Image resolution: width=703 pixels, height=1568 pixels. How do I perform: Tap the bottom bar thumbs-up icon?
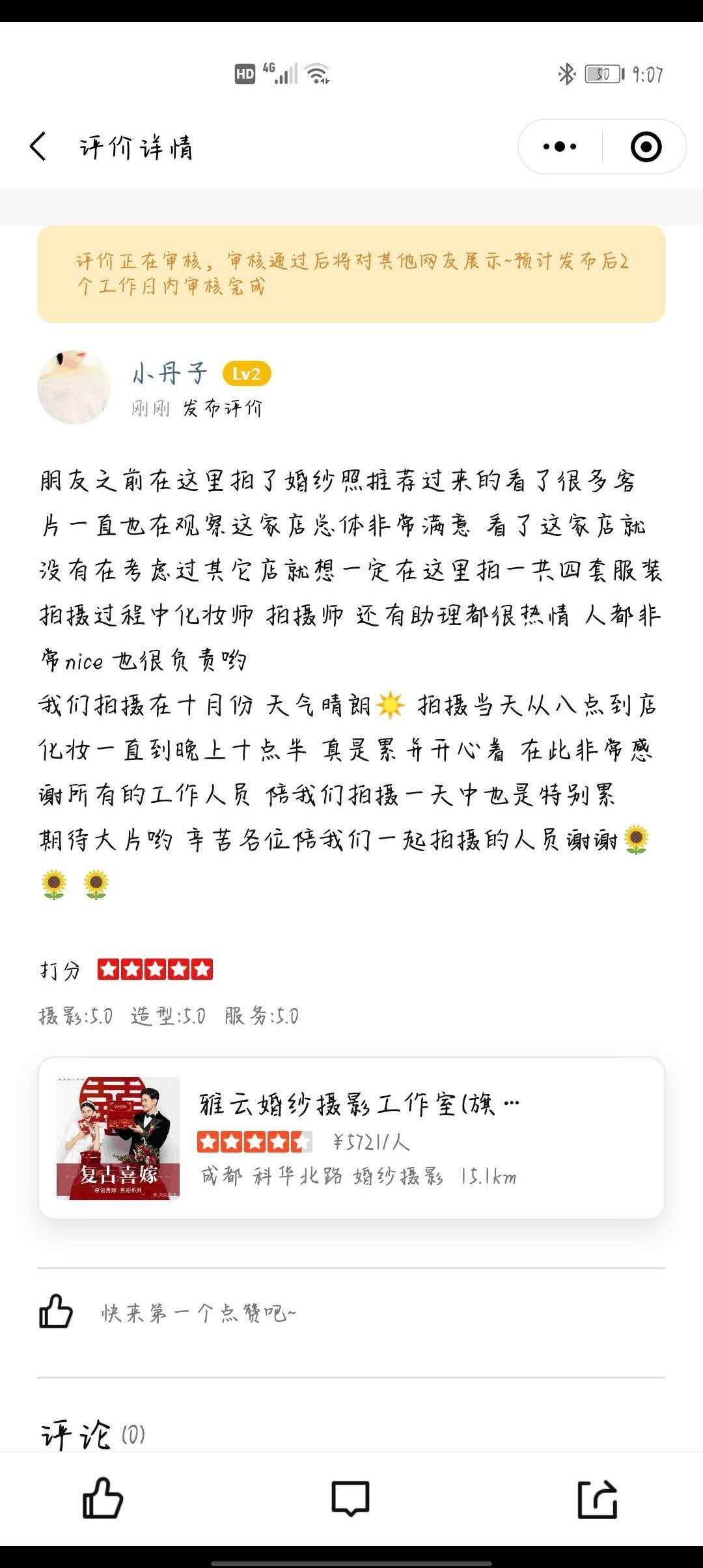103,1498
